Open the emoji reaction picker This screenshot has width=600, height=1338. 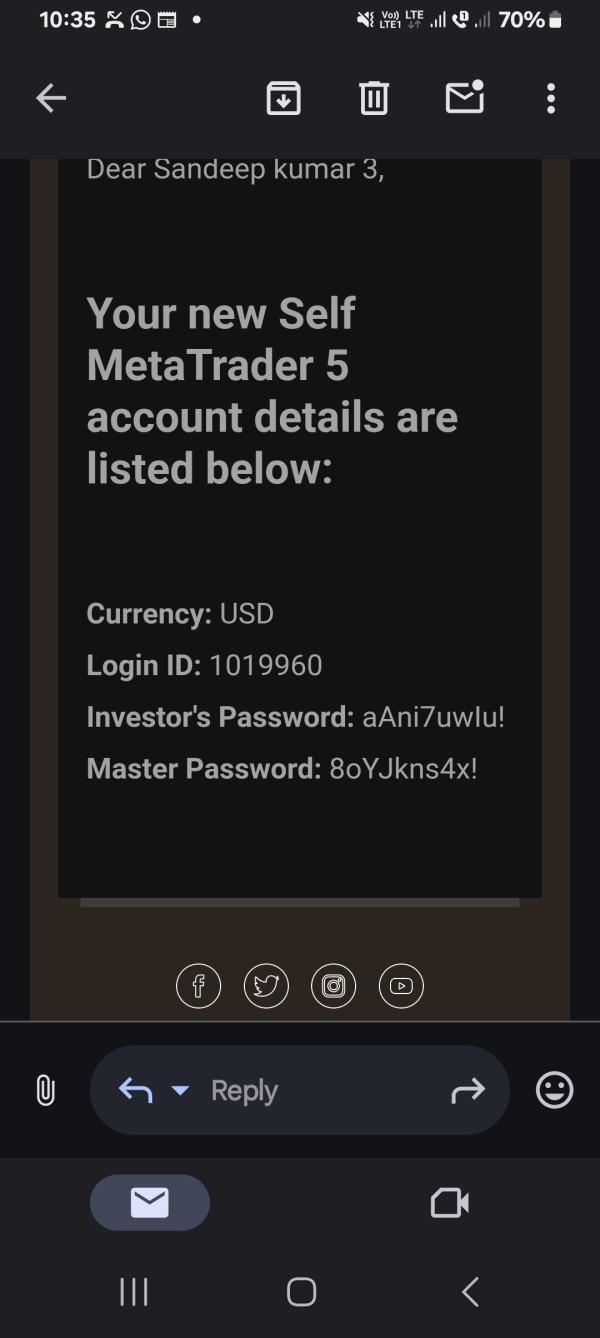(x=555, y=1090)
